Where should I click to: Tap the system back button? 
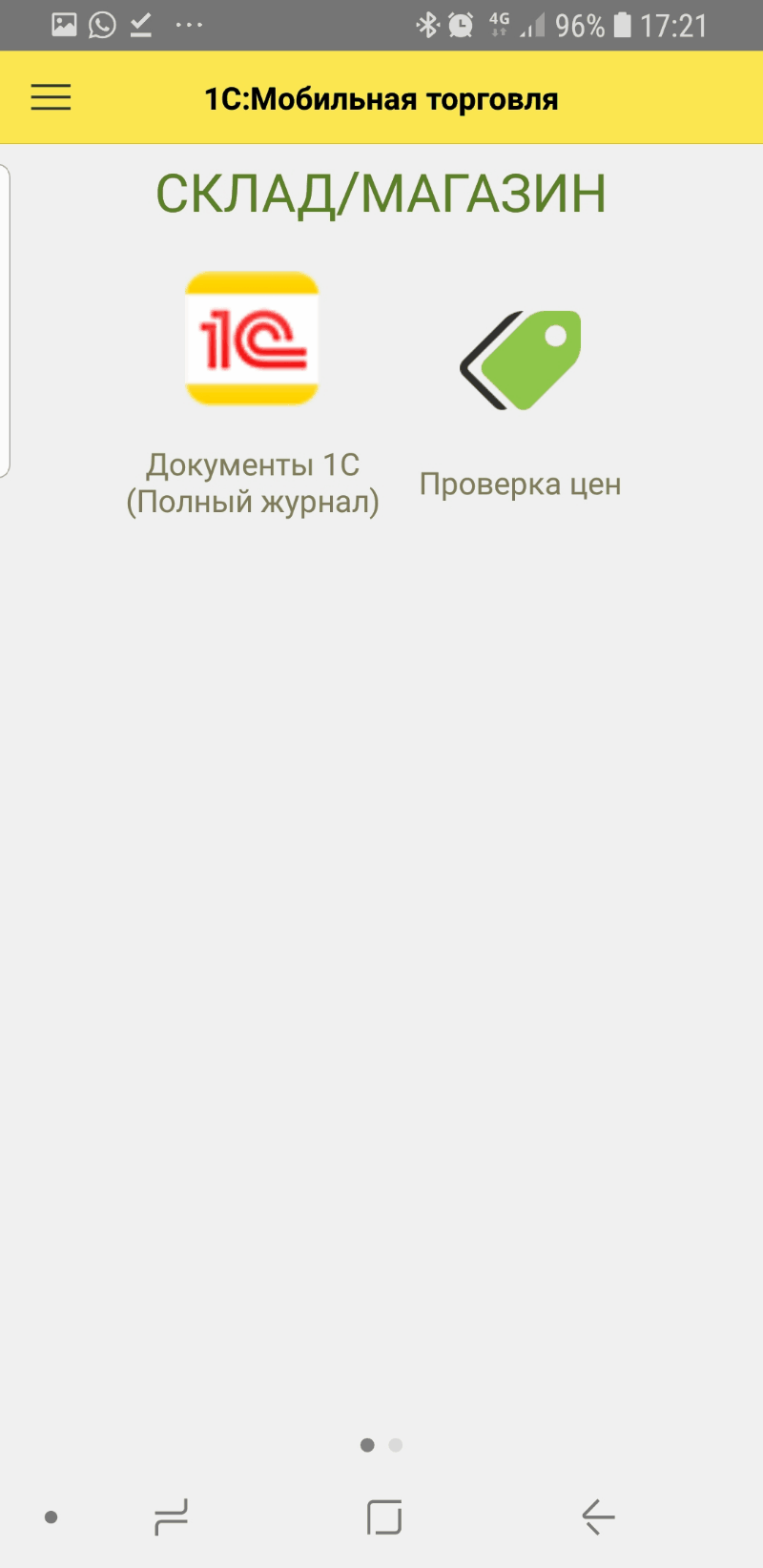(x=599, y=1516)
